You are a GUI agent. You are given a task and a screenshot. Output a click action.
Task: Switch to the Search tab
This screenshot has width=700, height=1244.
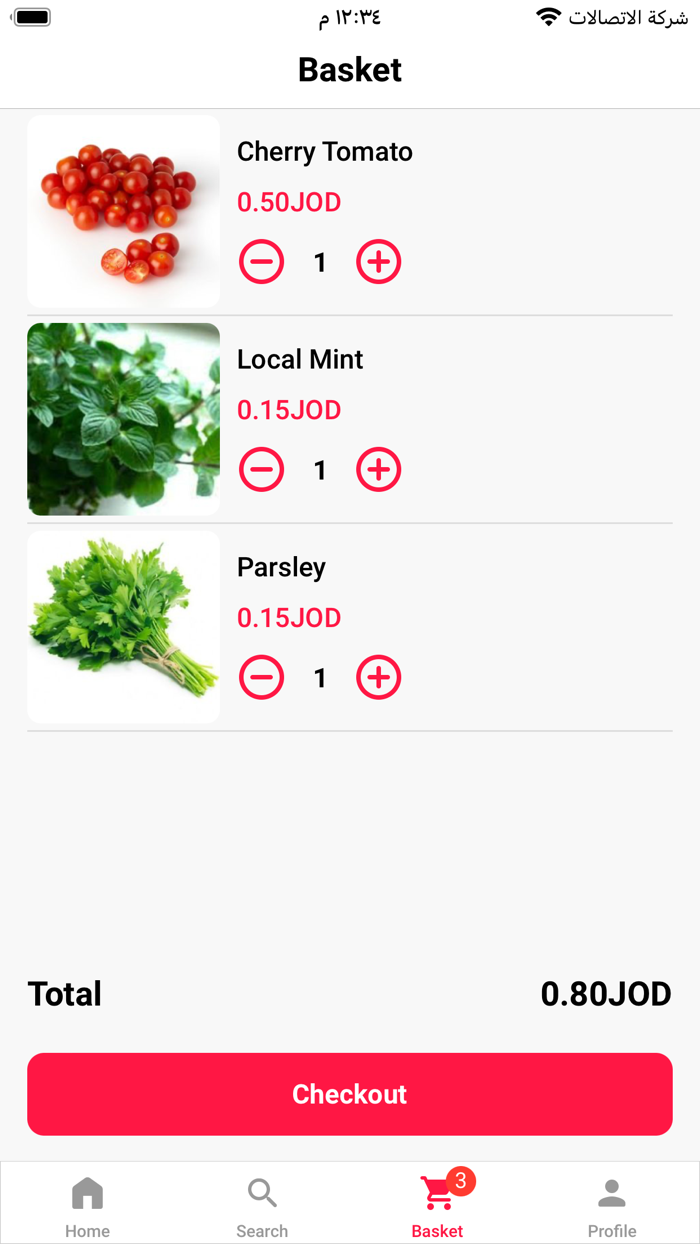(x=262, y=1205)
